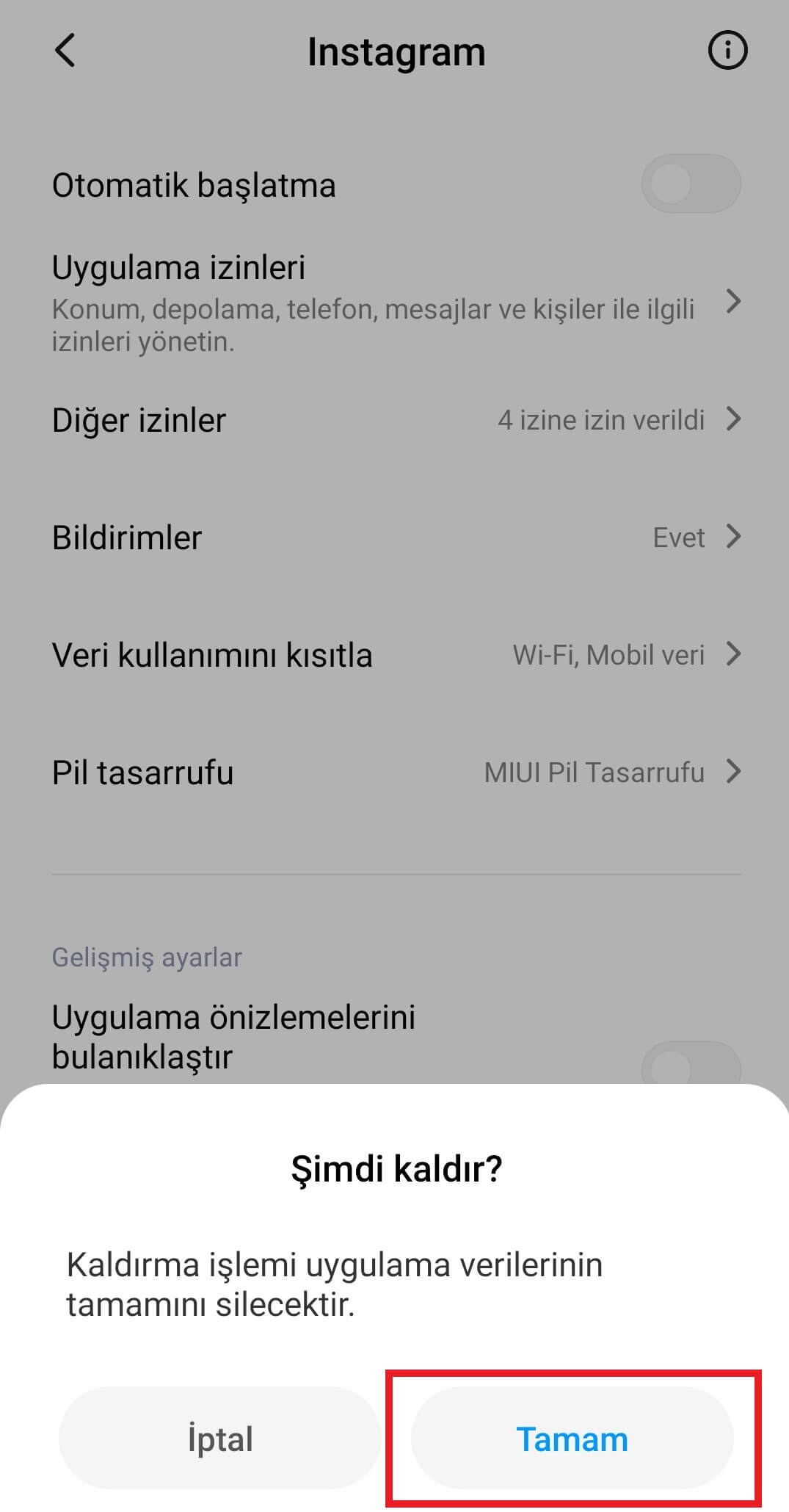Cancel the uninstall with İptal

pos(219,1439)
